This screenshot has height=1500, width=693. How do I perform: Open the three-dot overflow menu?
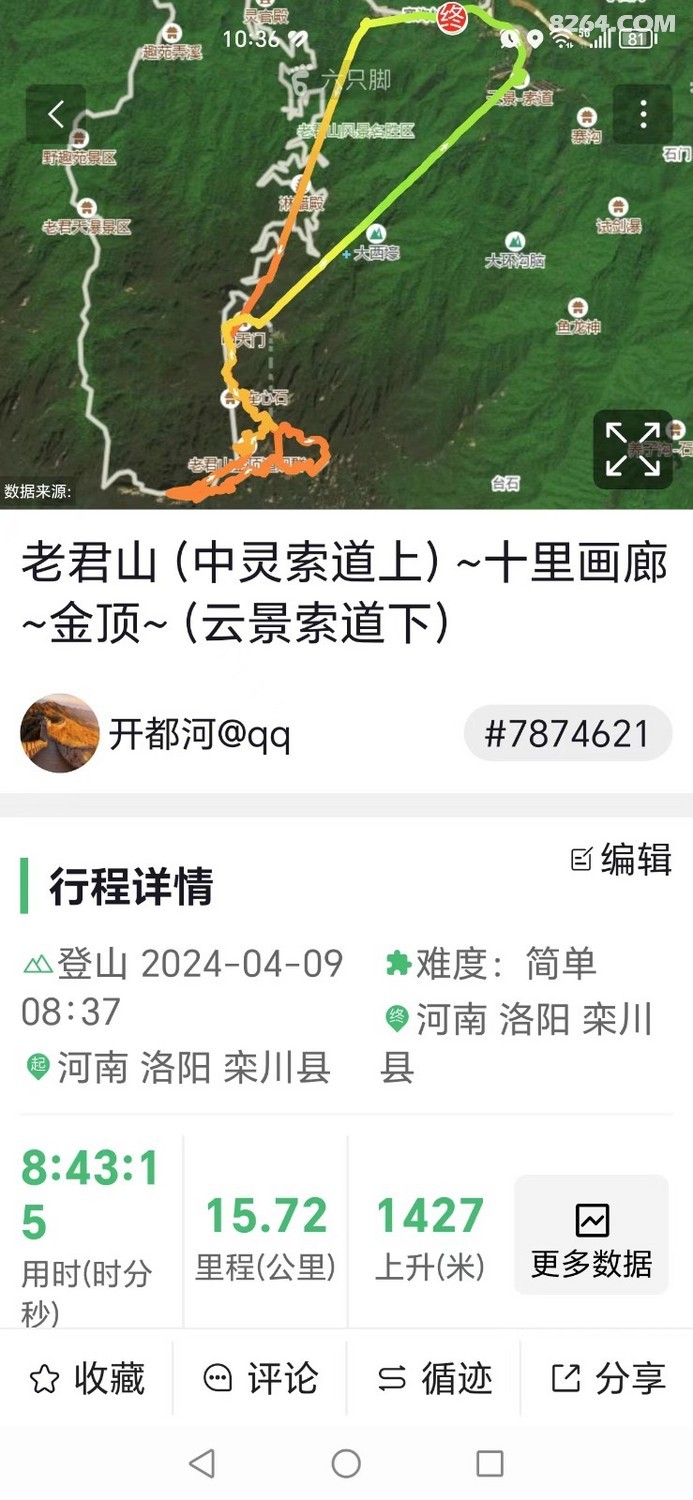coord(642,114)
